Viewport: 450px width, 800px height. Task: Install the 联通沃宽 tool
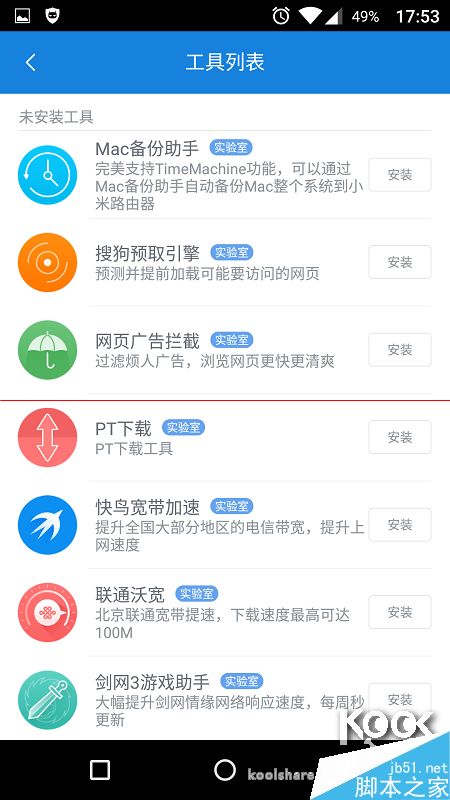400,612
